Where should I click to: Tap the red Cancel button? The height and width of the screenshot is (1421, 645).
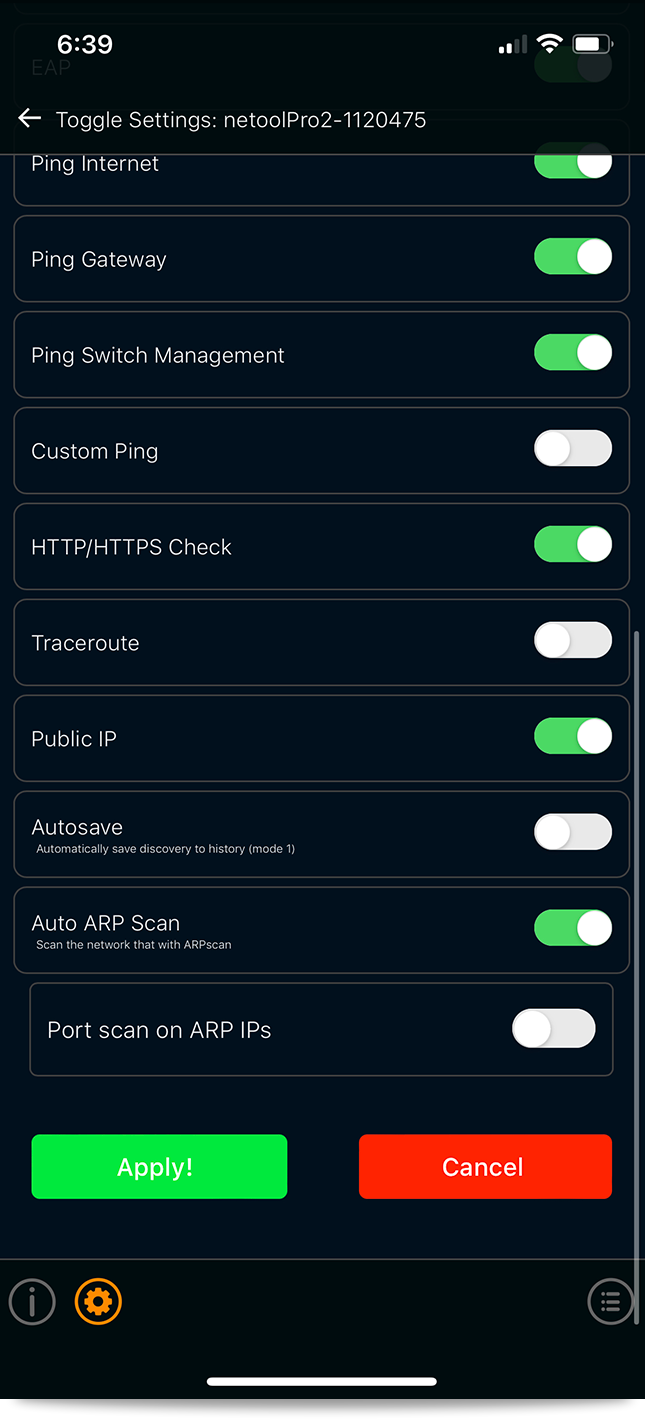[x=485, y=1166]
